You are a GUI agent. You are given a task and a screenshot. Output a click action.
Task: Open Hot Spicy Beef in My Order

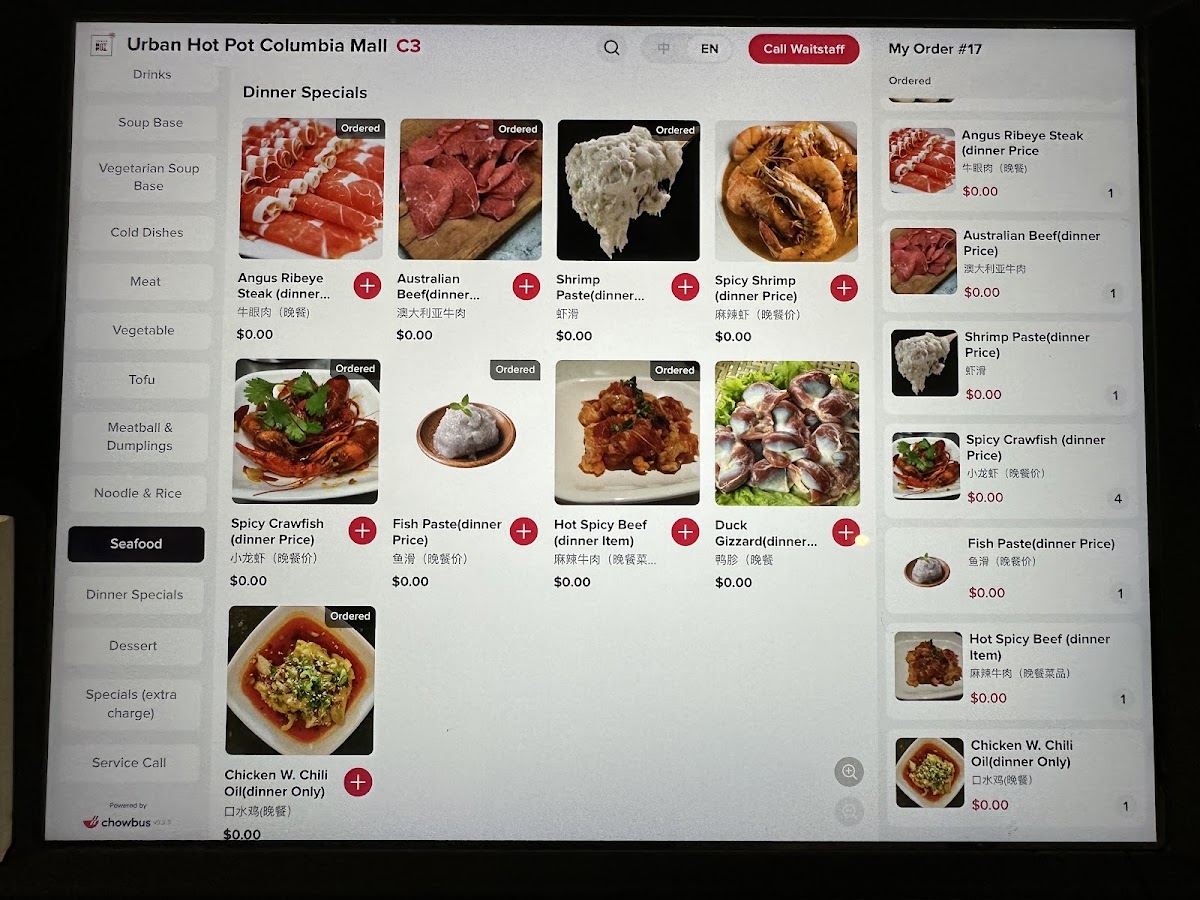point(1013,670)
